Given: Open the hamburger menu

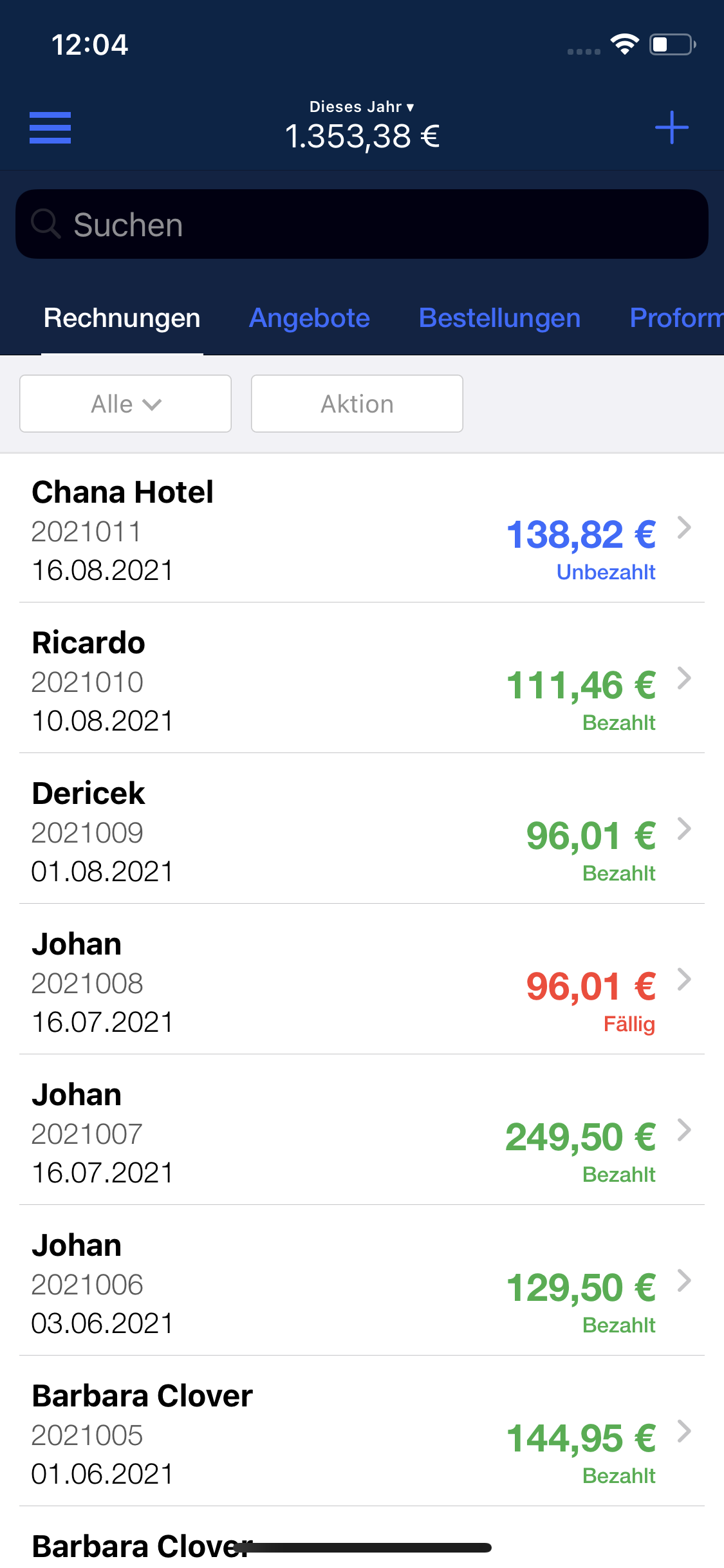Looking at the screenshot, I should tap(50, 127).
